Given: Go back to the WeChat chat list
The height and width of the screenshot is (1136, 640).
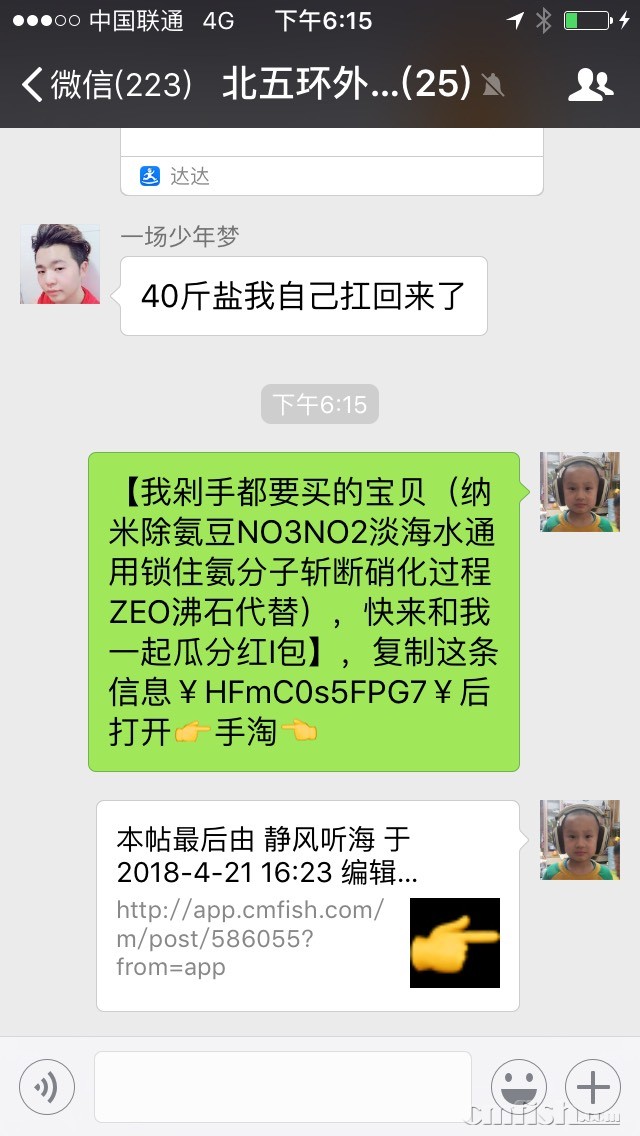Looking at the screenshot, I should click(x=105, y=85).
